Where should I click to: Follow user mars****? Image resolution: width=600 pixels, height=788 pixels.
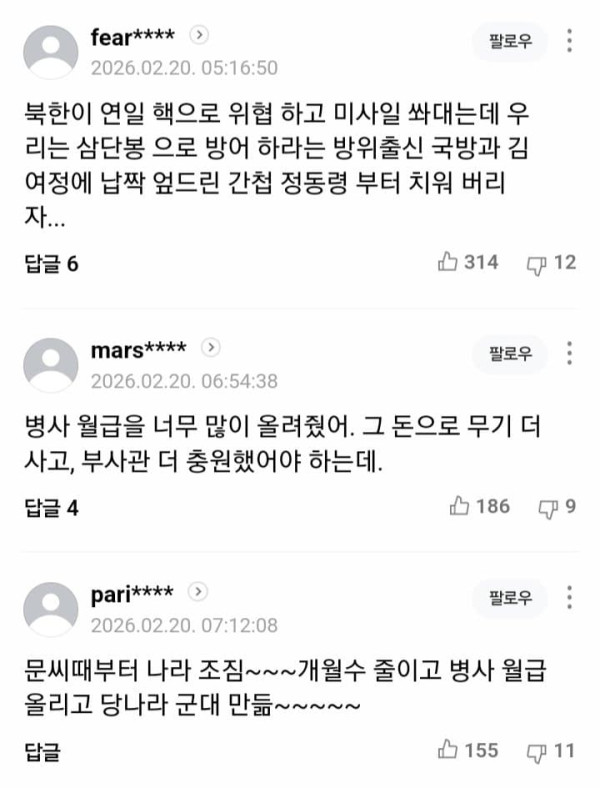(x=510, y=353)
